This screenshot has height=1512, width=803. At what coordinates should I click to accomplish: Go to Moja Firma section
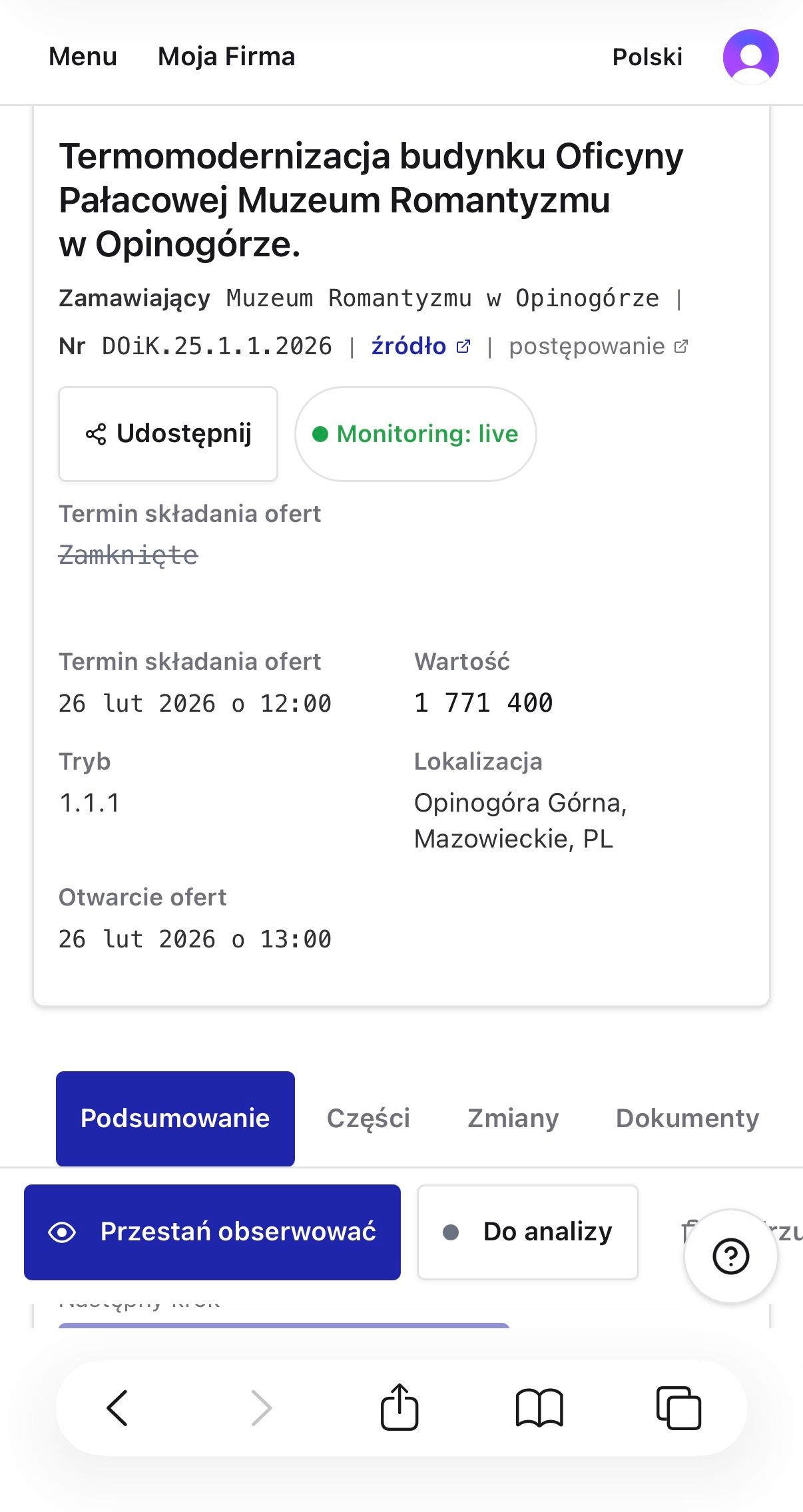226,57
